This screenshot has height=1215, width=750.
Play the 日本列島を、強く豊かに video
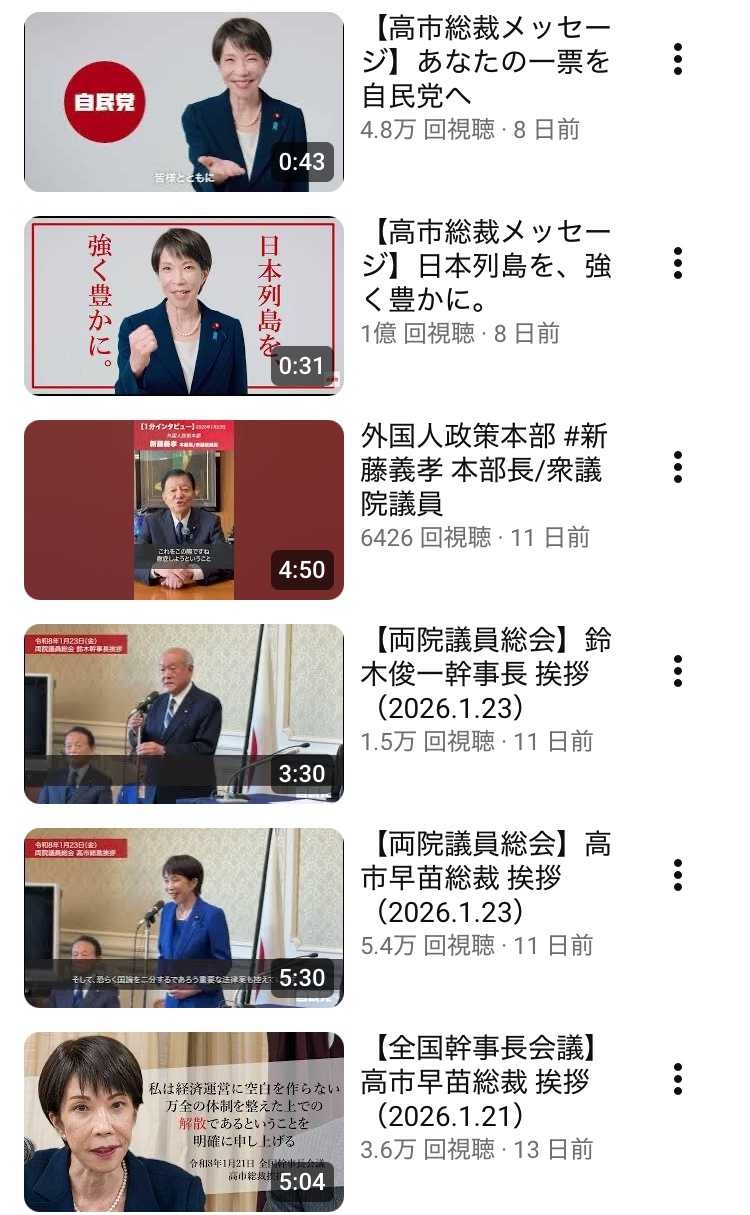point(184,306)
